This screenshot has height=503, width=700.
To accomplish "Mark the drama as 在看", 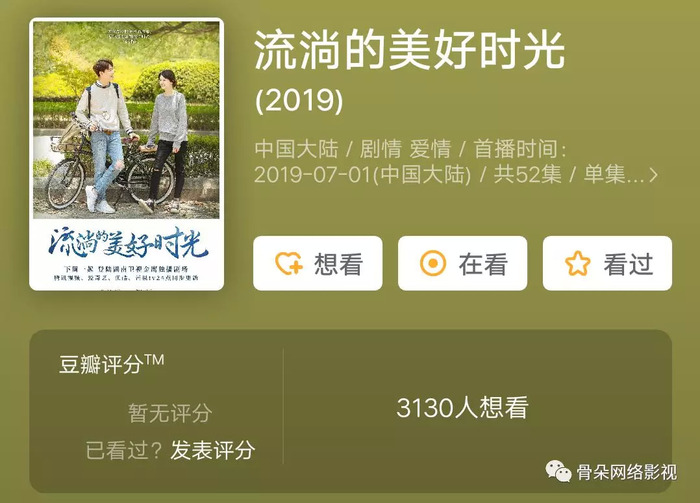I will coord(462,263).
